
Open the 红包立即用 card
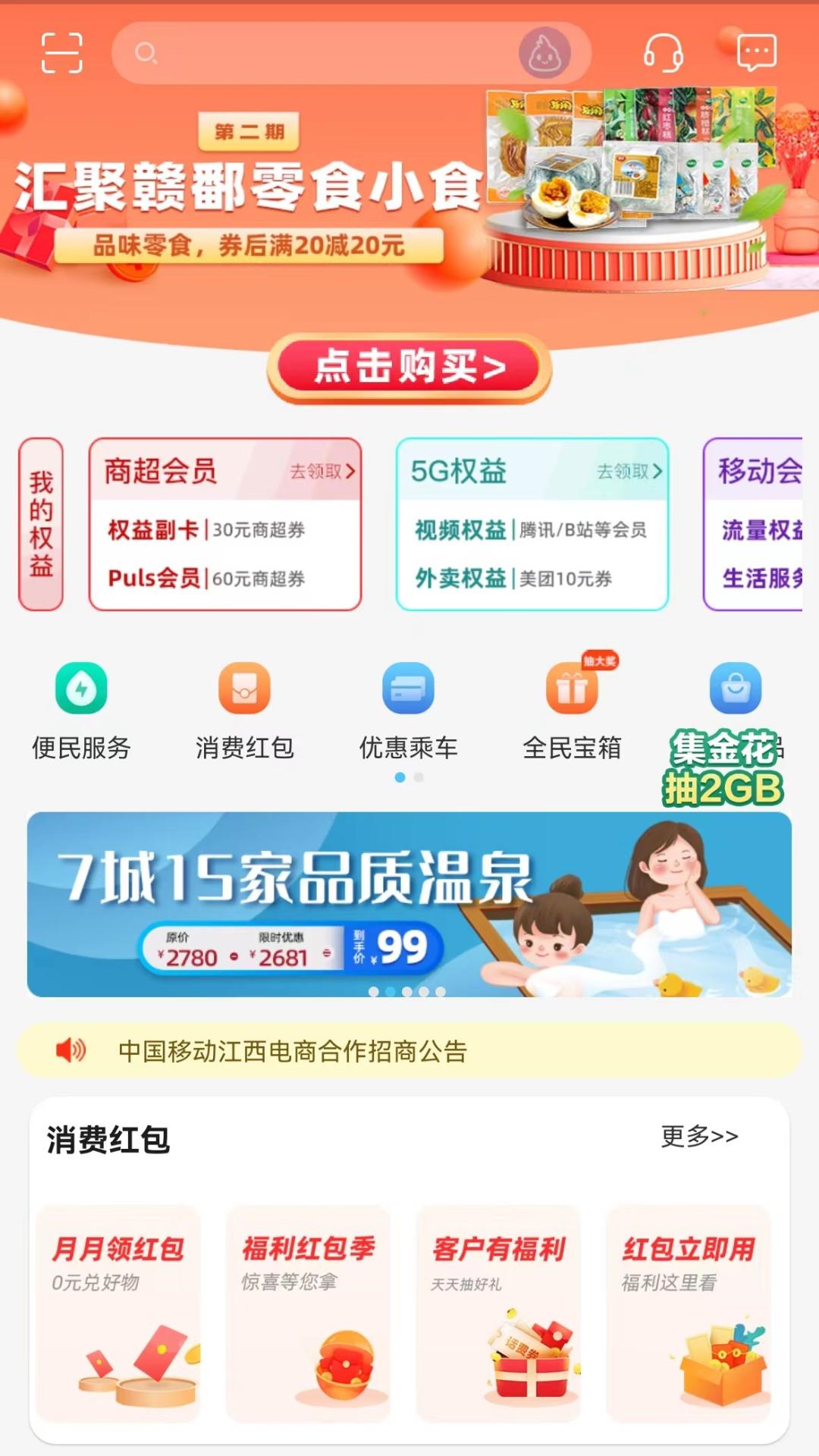[688, 1313]
